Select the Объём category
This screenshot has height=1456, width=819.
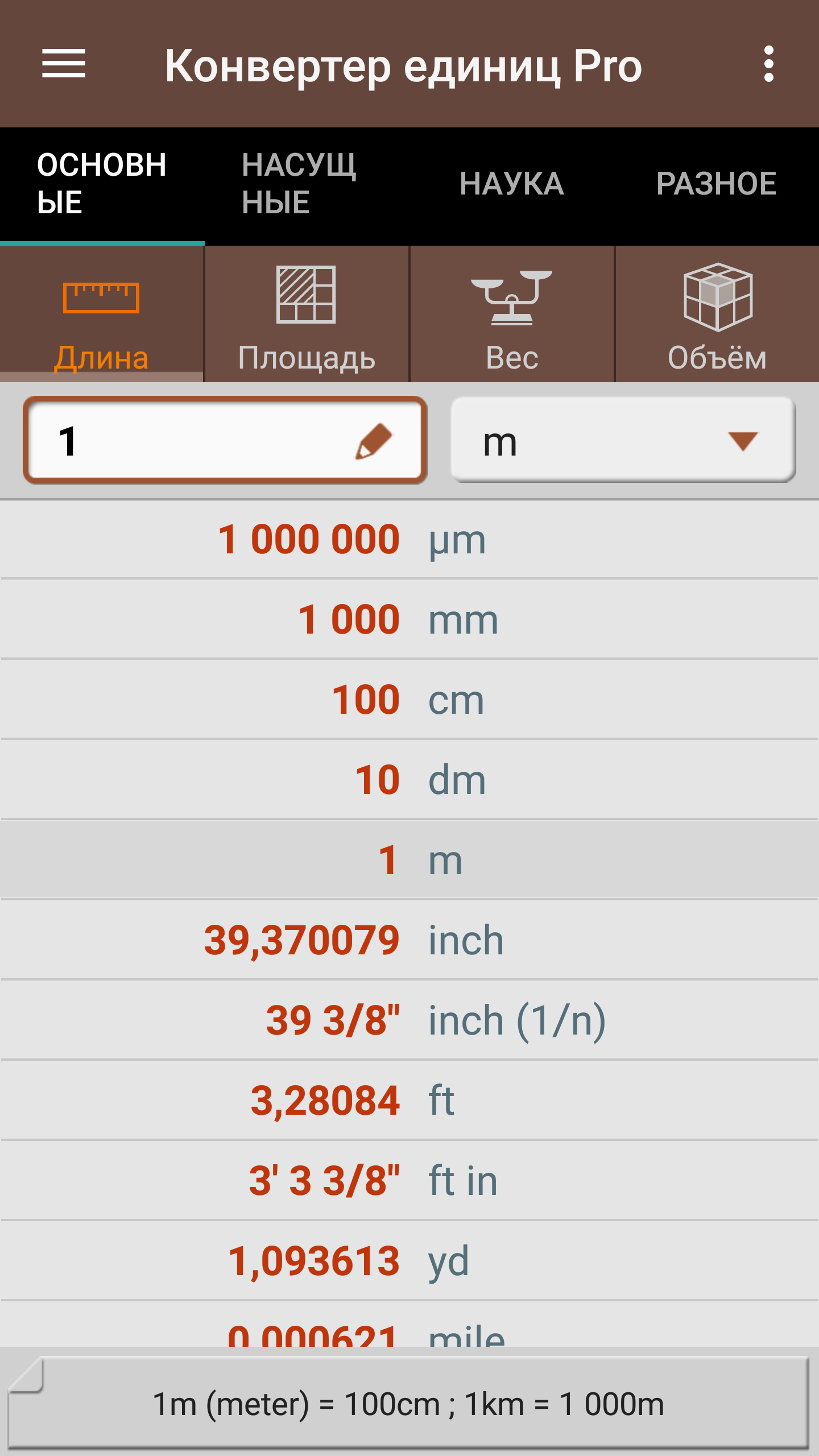coord(717,315)
